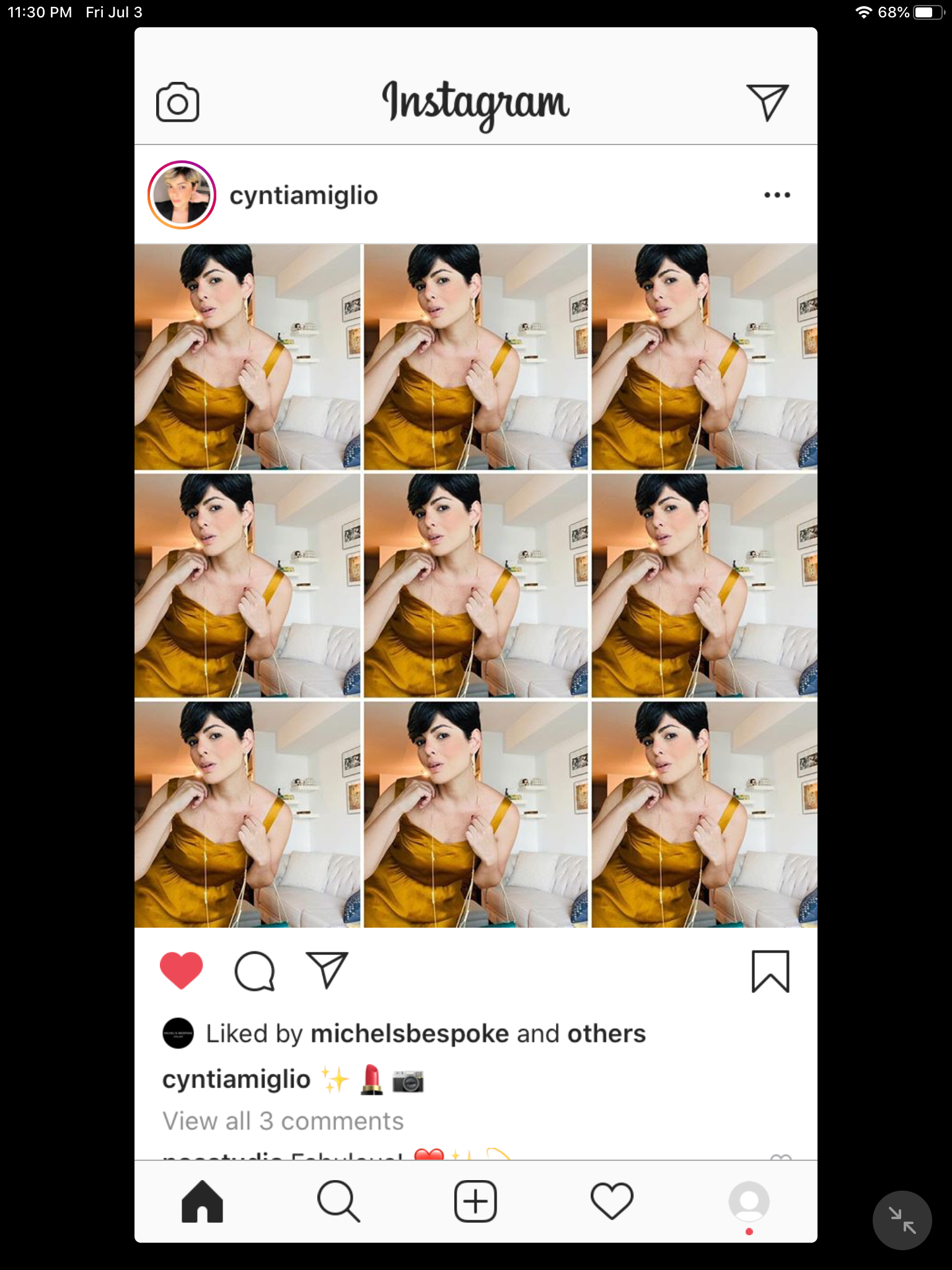Share the post via the send icon

pyautogui.click(x=327, y=970)
